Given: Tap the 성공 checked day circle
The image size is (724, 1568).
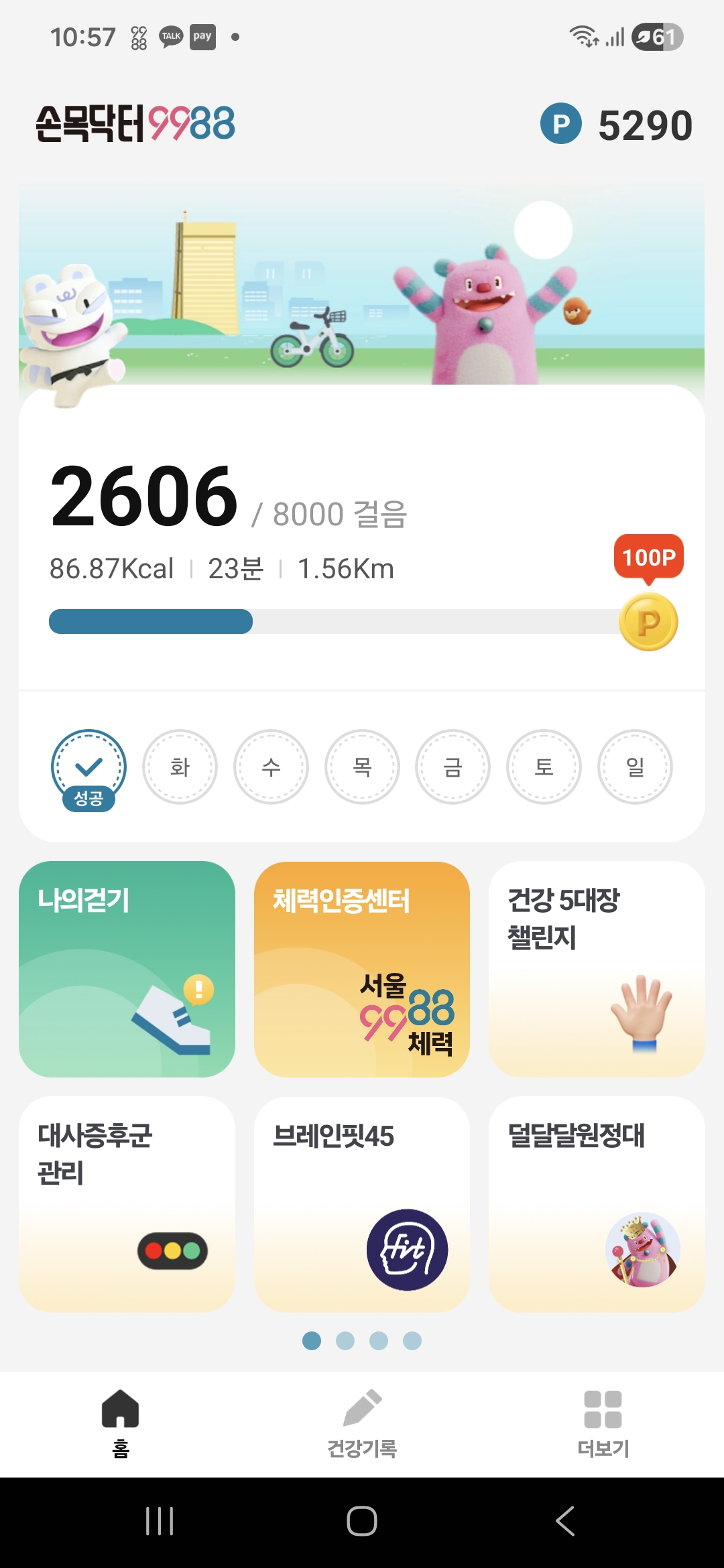Looking at the screenshot, I should 88,767.
